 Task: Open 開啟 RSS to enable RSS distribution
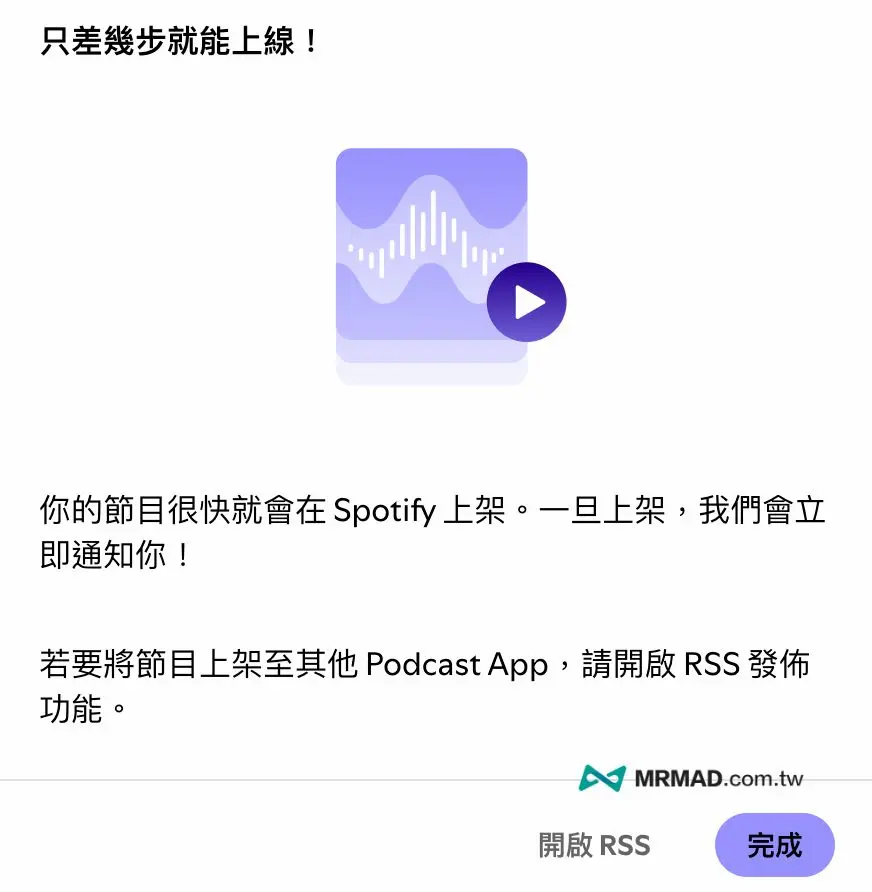pos(594,845)
